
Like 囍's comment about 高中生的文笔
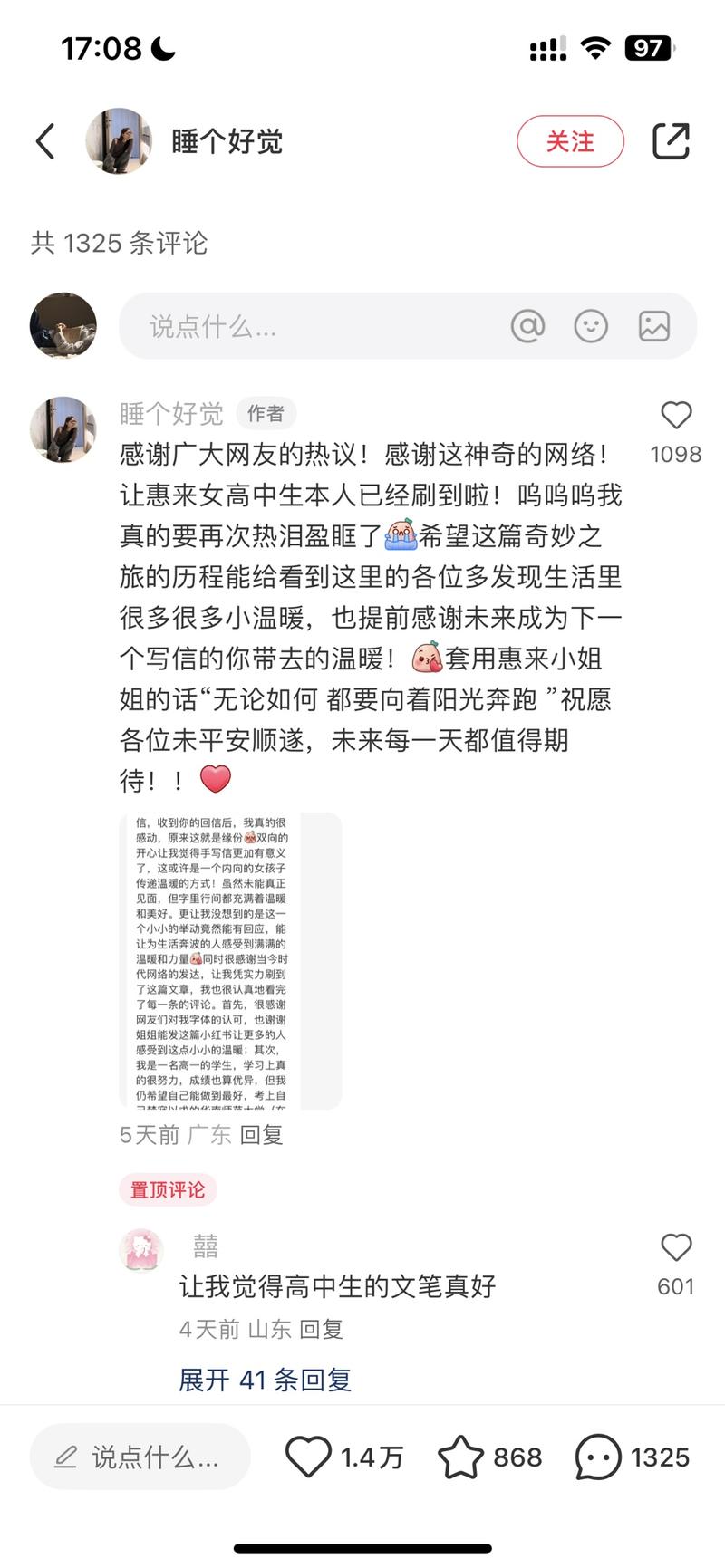coord(676,1248)
